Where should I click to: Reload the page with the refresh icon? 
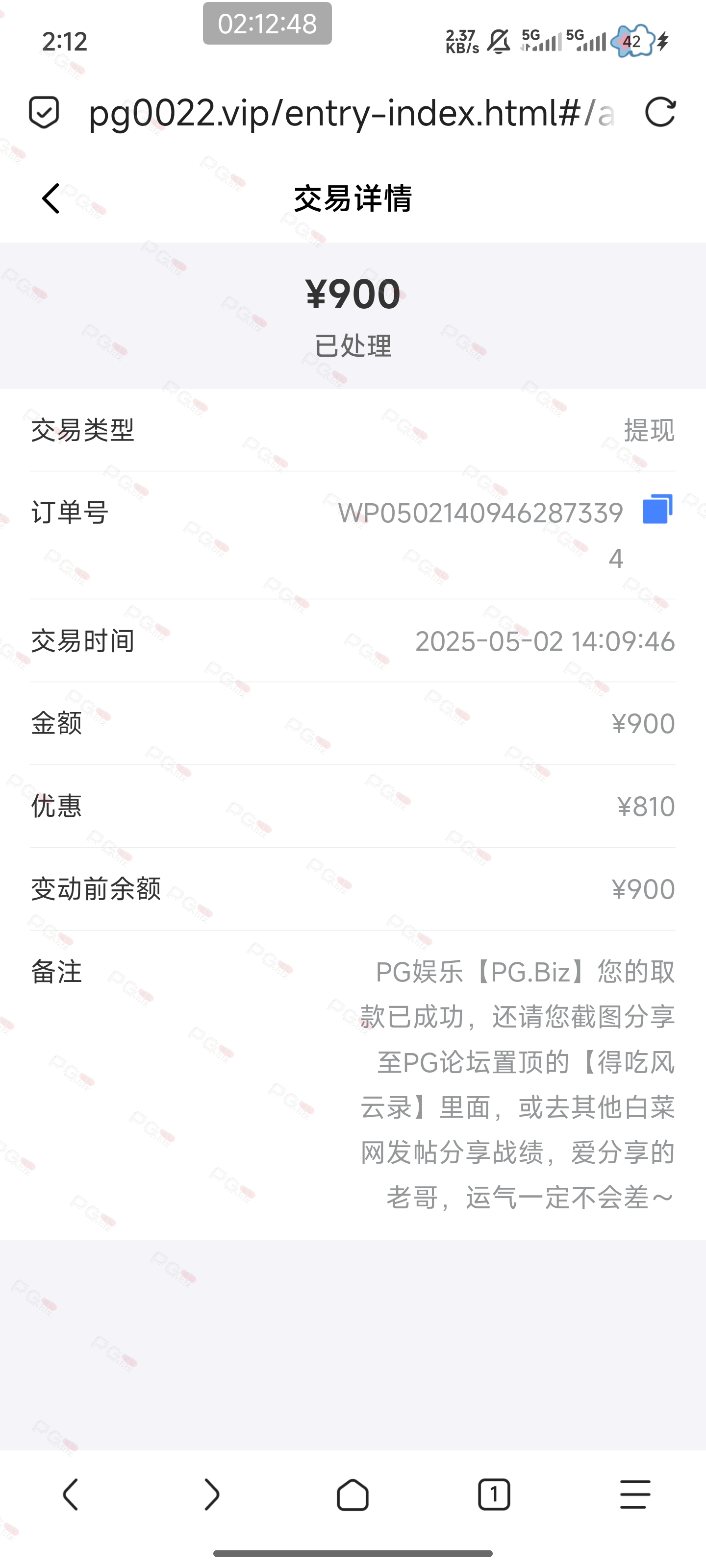(x=660, y=112)
